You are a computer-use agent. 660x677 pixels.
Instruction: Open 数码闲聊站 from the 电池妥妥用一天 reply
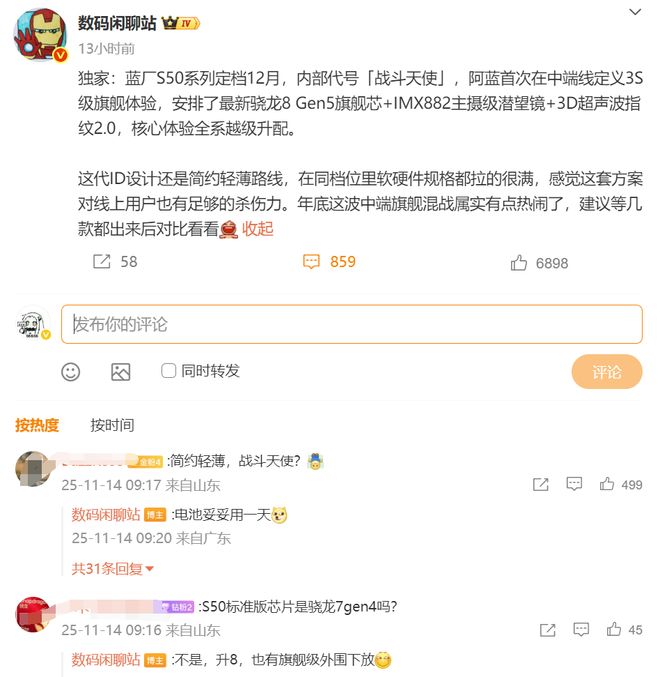[106, 515]
